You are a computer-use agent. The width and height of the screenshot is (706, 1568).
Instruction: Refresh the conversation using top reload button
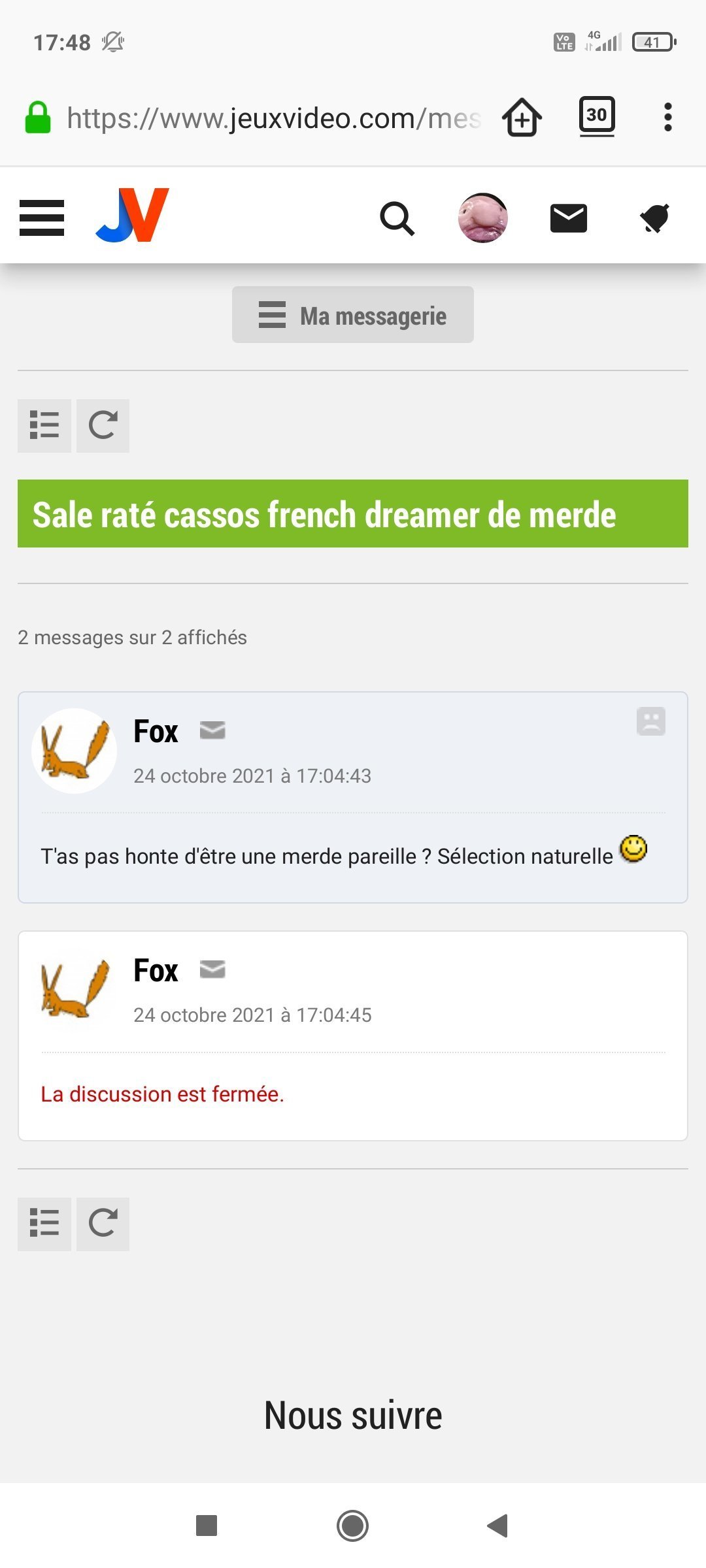point(103,426)
